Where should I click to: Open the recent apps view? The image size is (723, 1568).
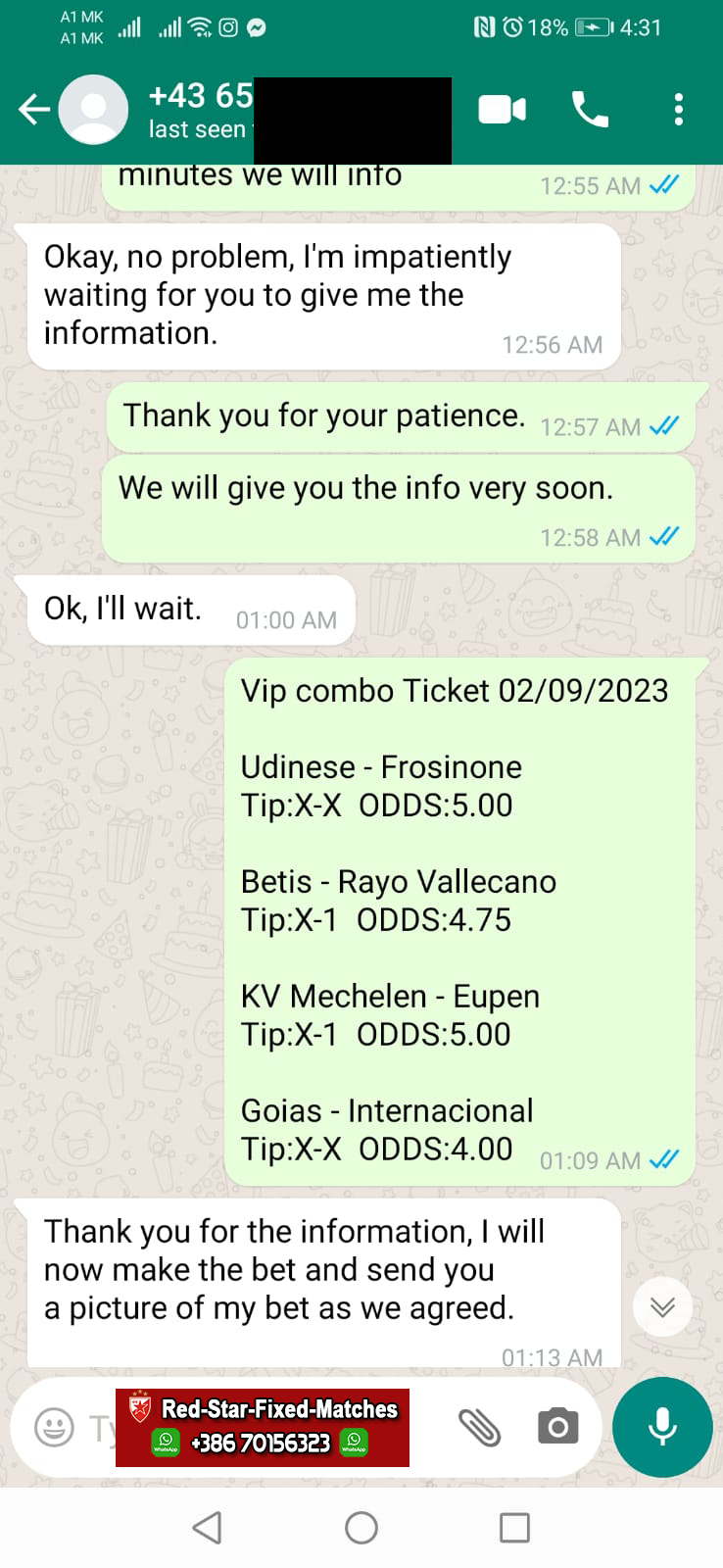(x=514, y=1527)
